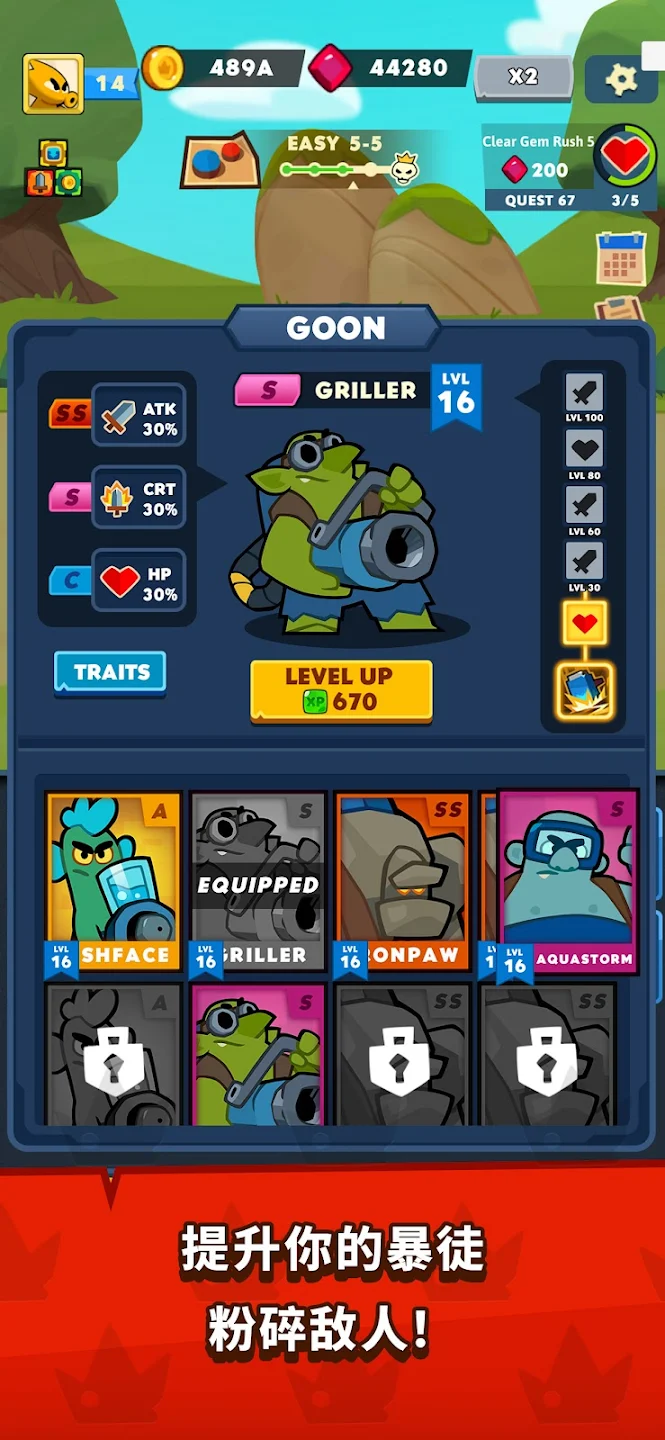This screenshot has width=665, height=1440.
Task: Select the Shface goon card
Action: [x=114, y=881]
